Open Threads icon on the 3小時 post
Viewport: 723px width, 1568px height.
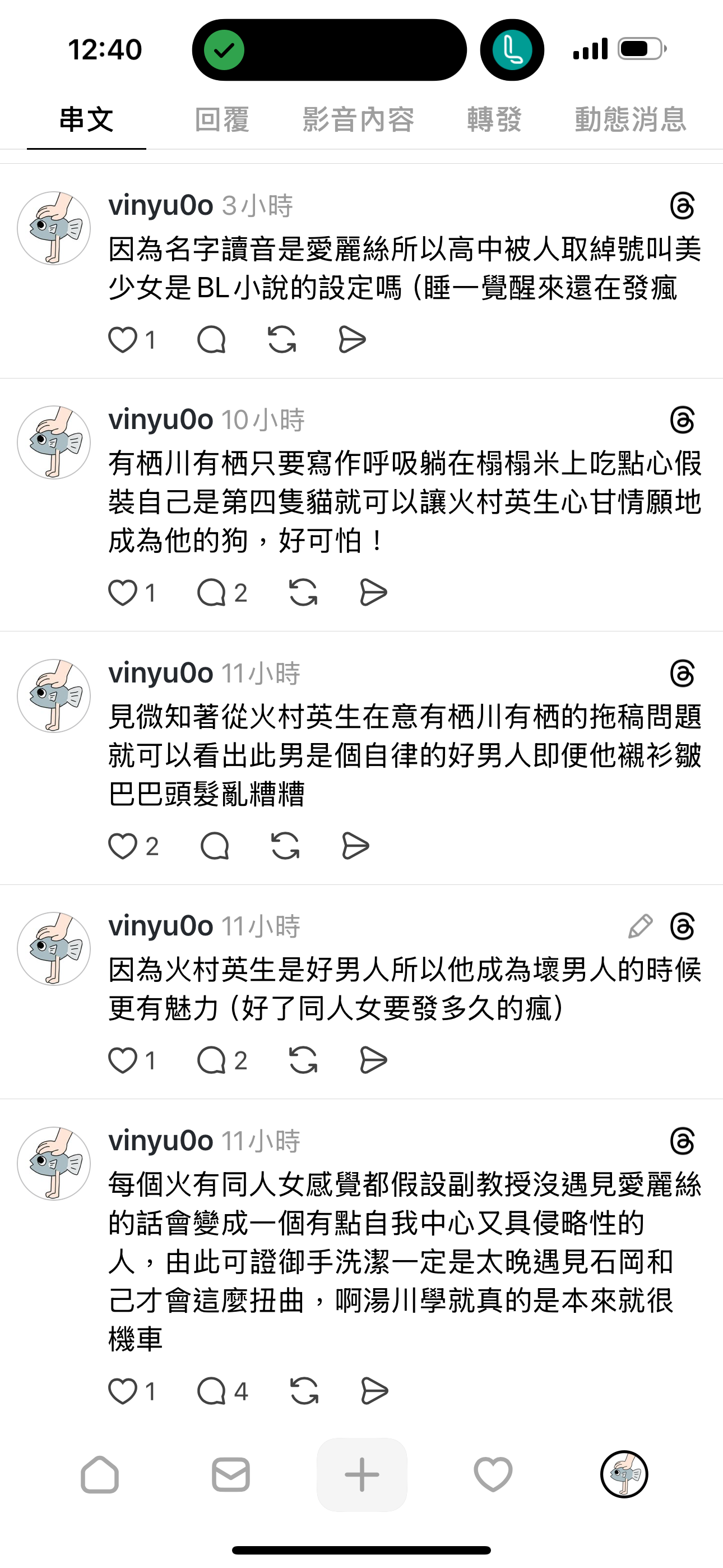pyautogui.click(x=682, y=206)
